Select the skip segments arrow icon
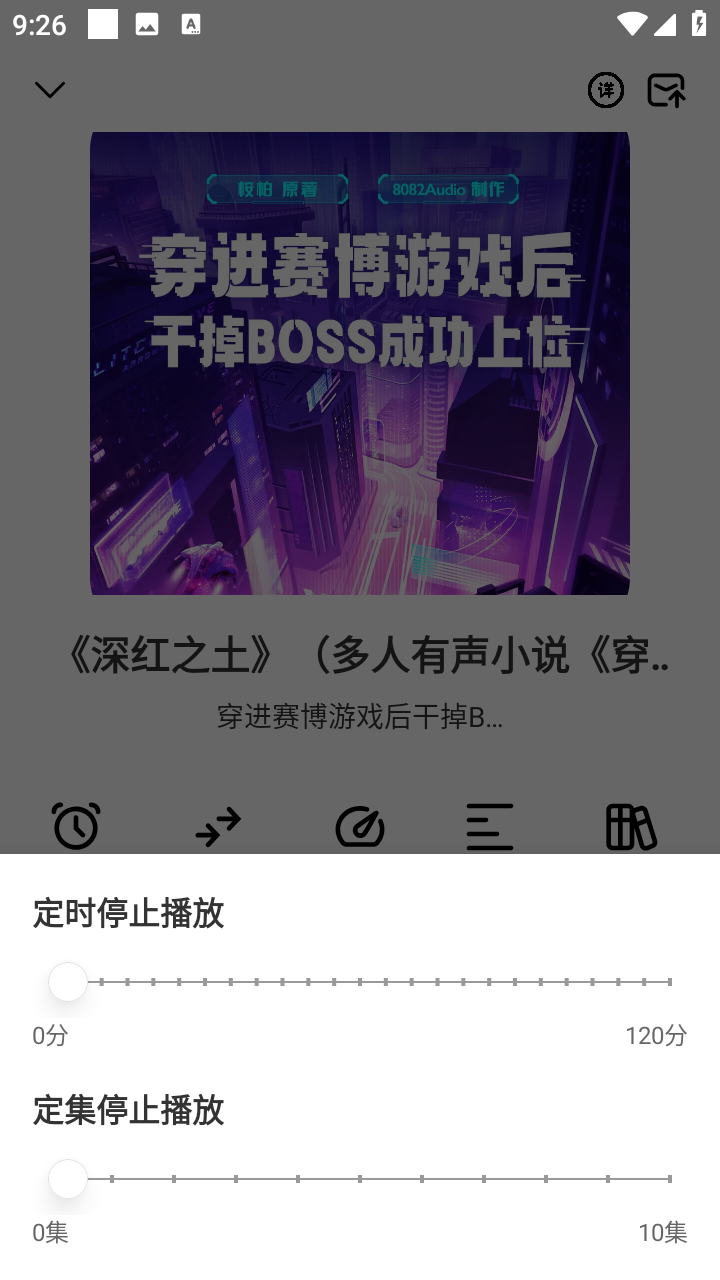720x1280 pixels. tap(218, 826)
